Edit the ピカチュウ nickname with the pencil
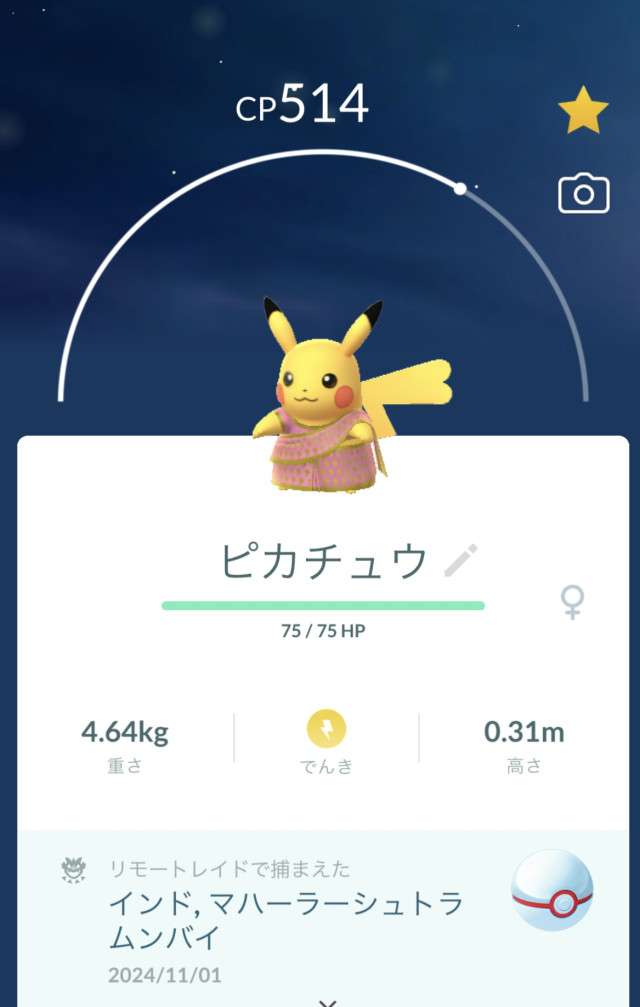 (x=461, y=561)
